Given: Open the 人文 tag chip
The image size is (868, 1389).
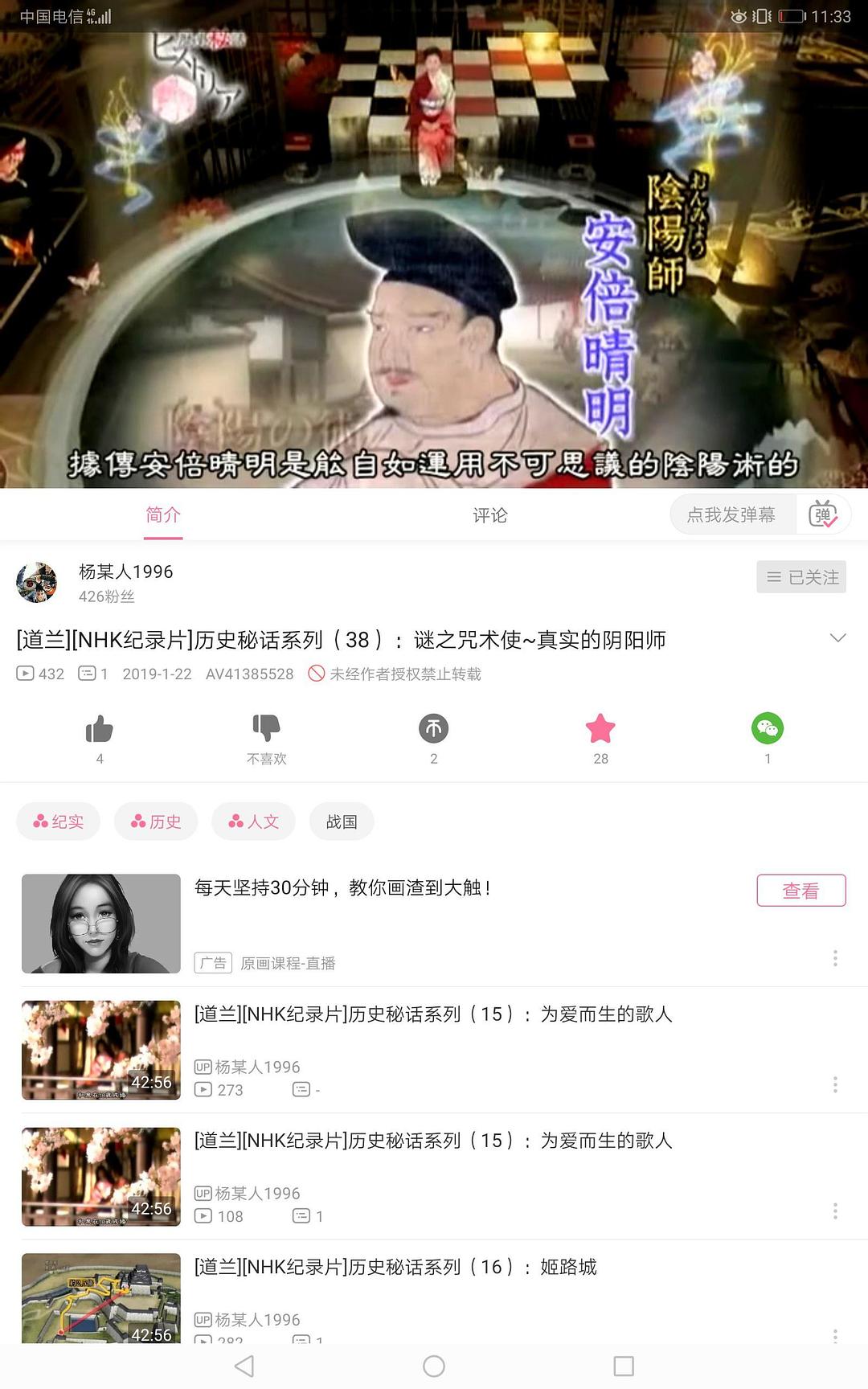Looking at the screenshot, I should tap(253, 822).
